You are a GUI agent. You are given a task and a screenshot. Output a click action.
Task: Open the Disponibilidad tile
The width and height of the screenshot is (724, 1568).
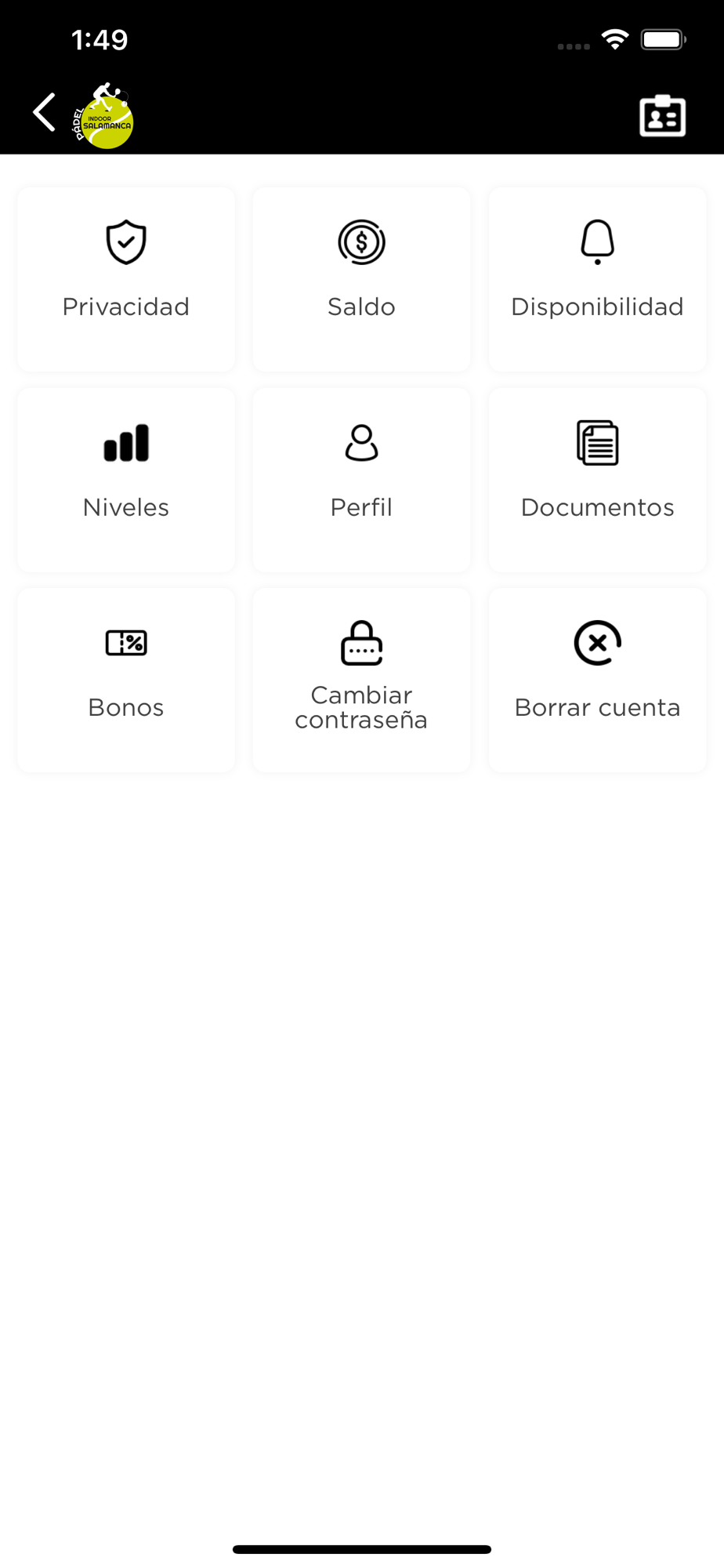pos(597,278)
